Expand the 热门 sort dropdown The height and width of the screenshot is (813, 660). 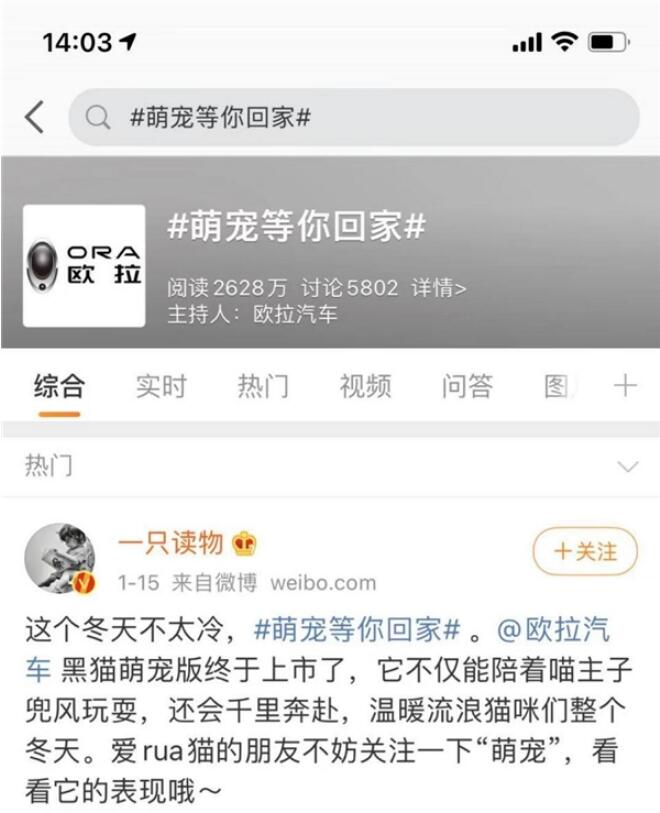(x=628, y=466)
